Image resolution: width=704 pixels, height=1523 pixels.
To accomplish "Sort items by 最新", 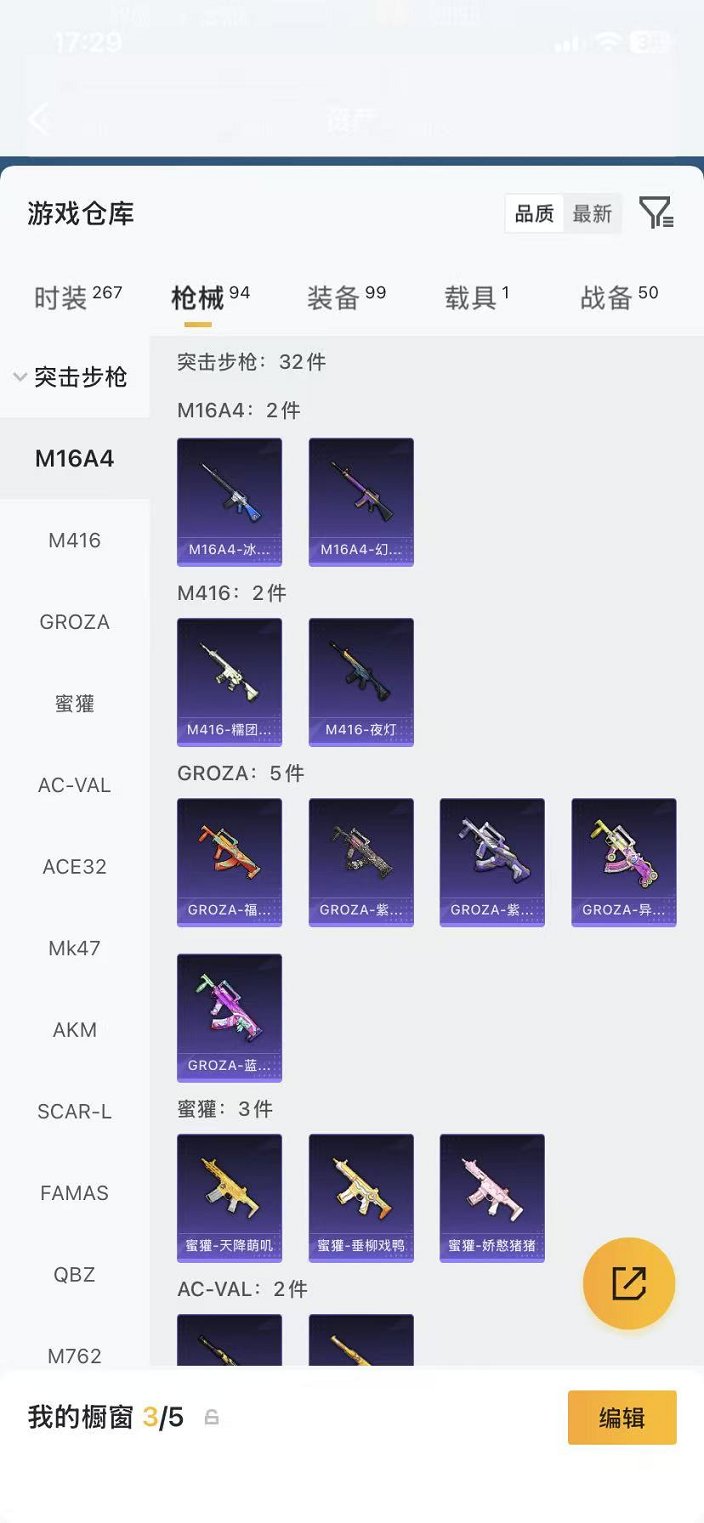I will pyautogui.click(x=592, y=214).
